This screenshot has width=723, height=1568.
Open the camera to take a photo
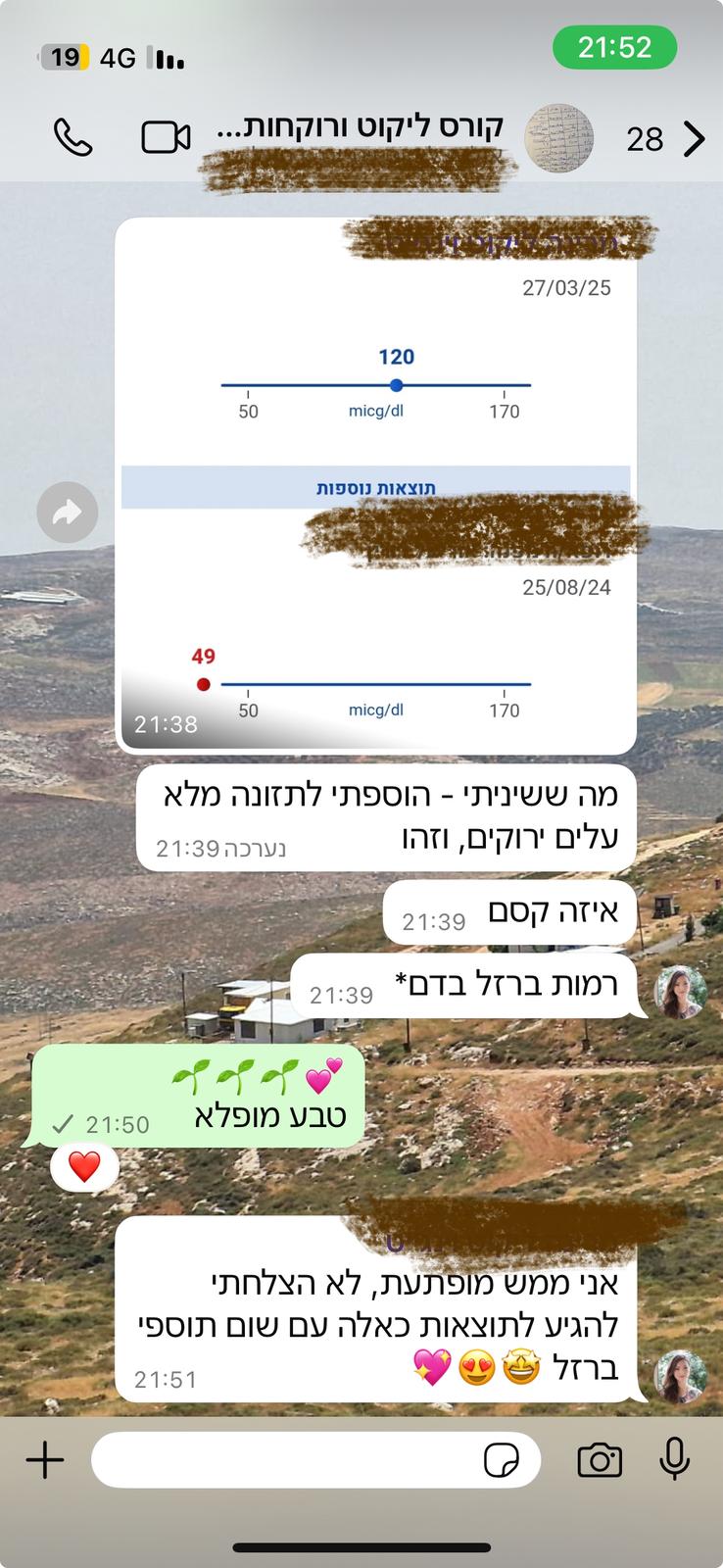(x=600, y=1460)
